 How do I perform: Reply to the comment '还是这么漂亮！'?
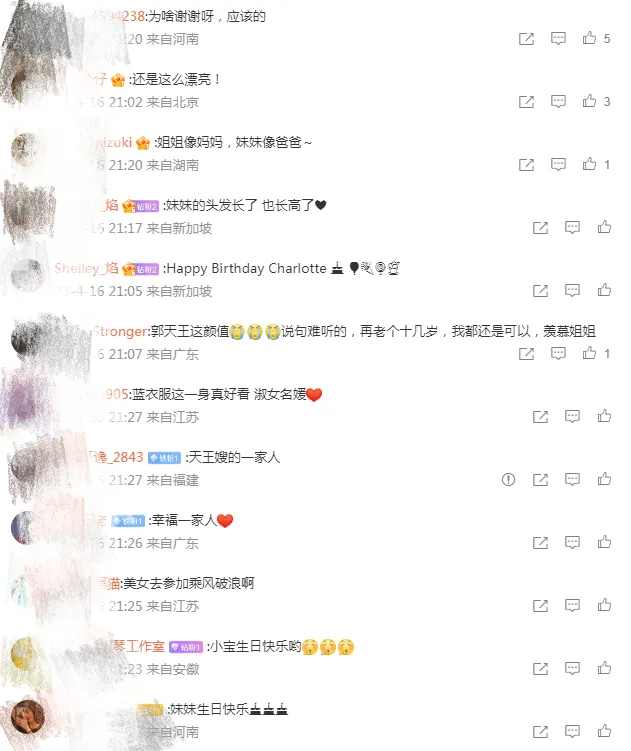coord(559,102)
